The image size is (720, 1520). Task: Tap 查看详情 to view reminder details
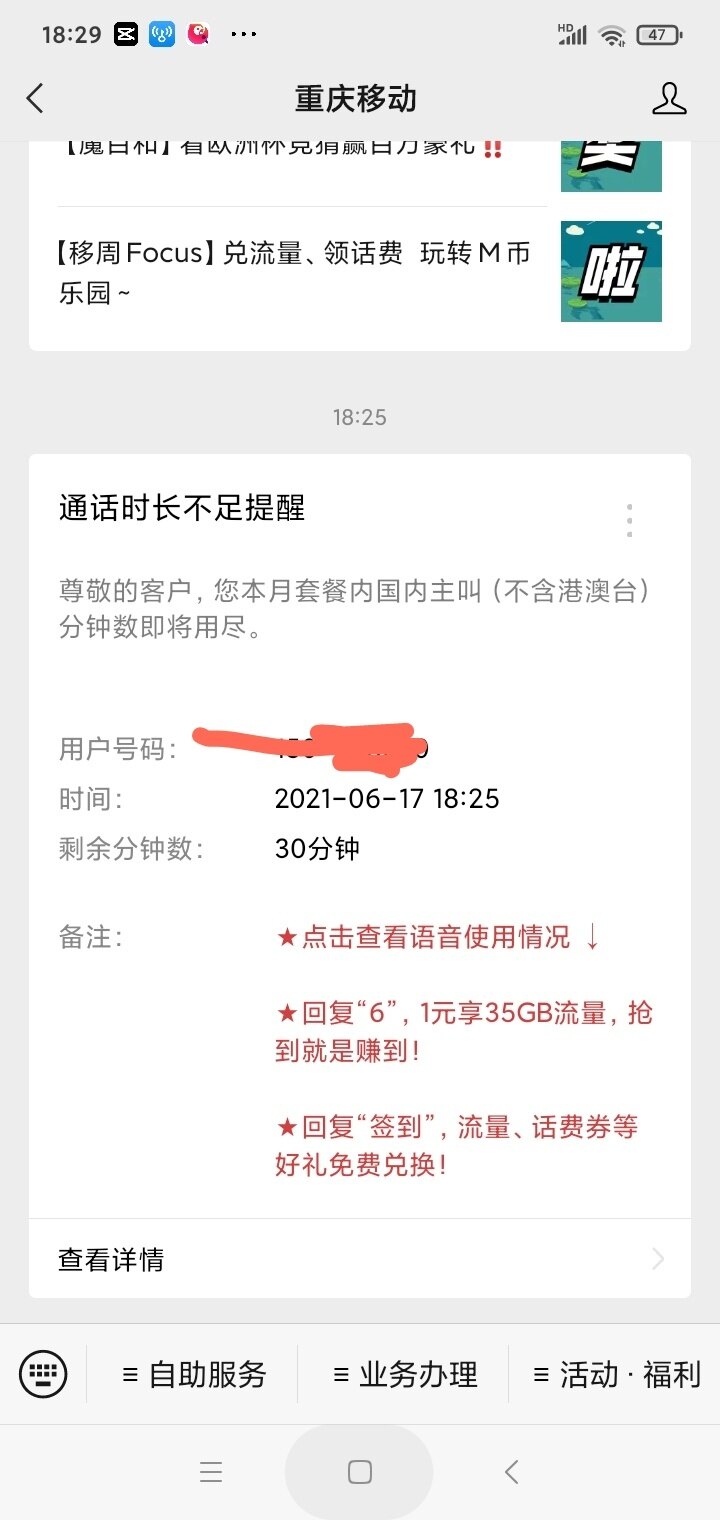359,1259
